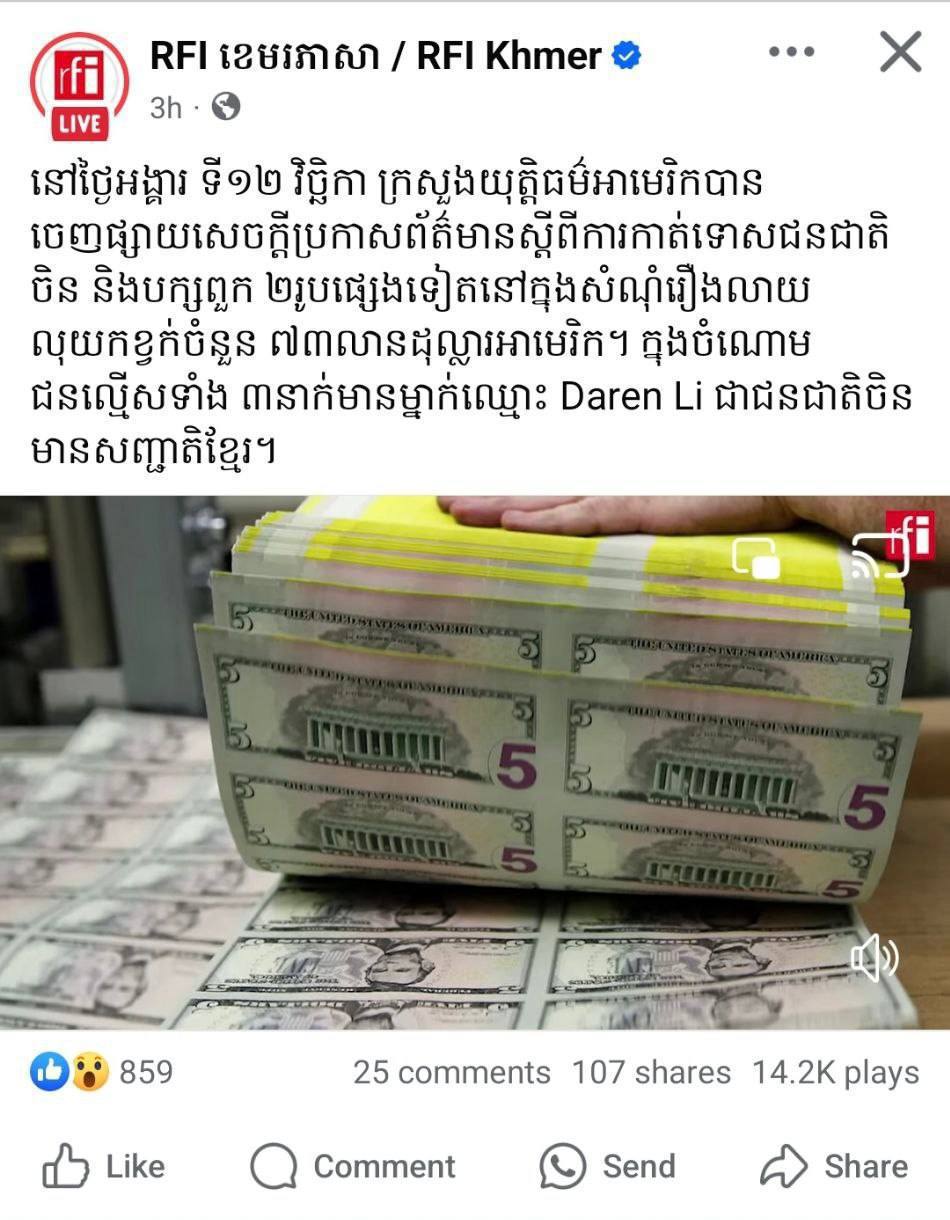
Task: Dismiss this post with the X
Action: [899, 52]
